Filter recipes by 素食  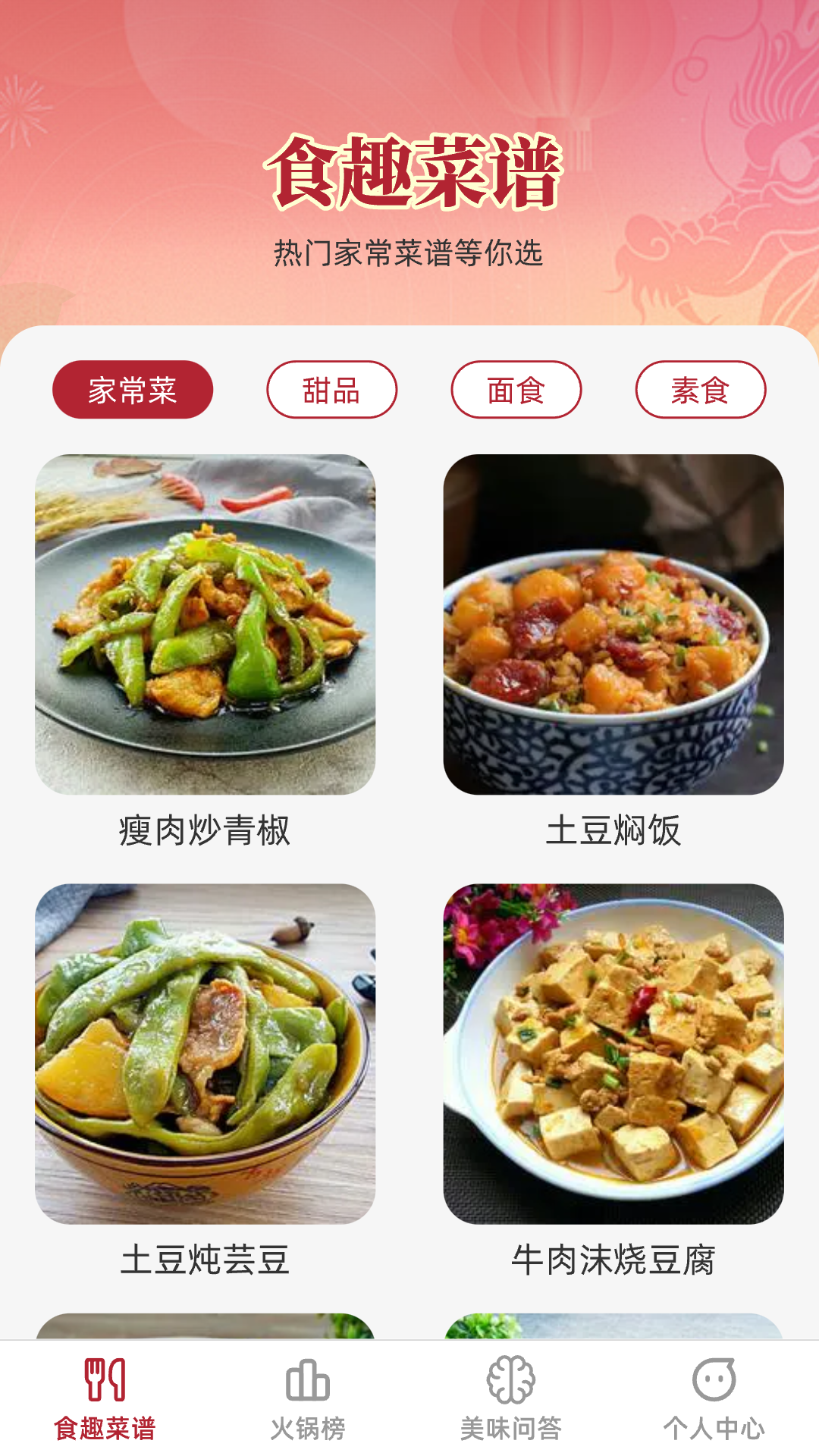click(700, 390)
